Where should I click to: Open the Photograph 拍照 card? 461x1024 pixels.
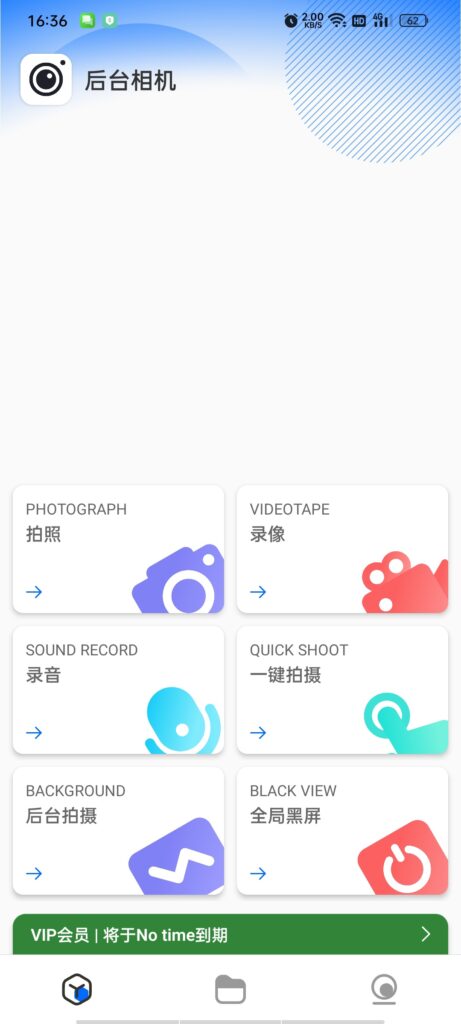(118, 549)
